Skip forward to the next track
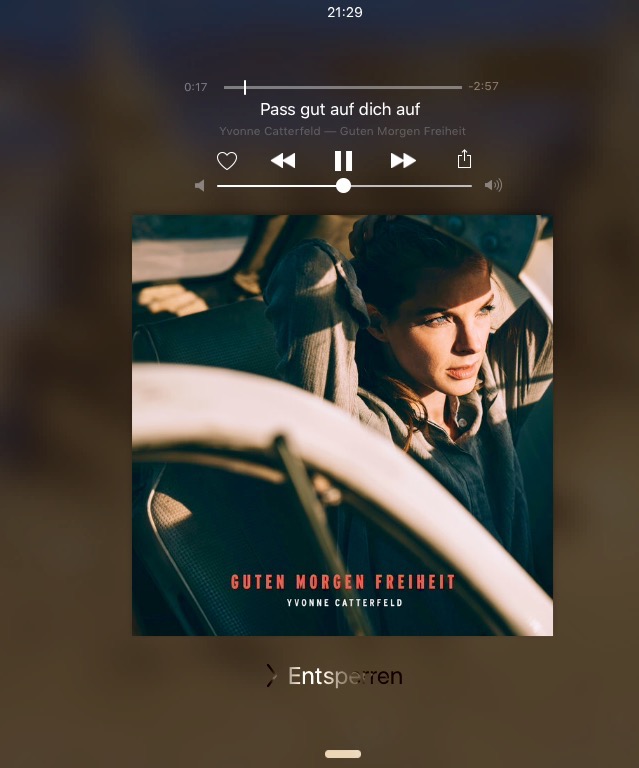The width and height of the screenshot is (639, 768). [x=403, y=161]
